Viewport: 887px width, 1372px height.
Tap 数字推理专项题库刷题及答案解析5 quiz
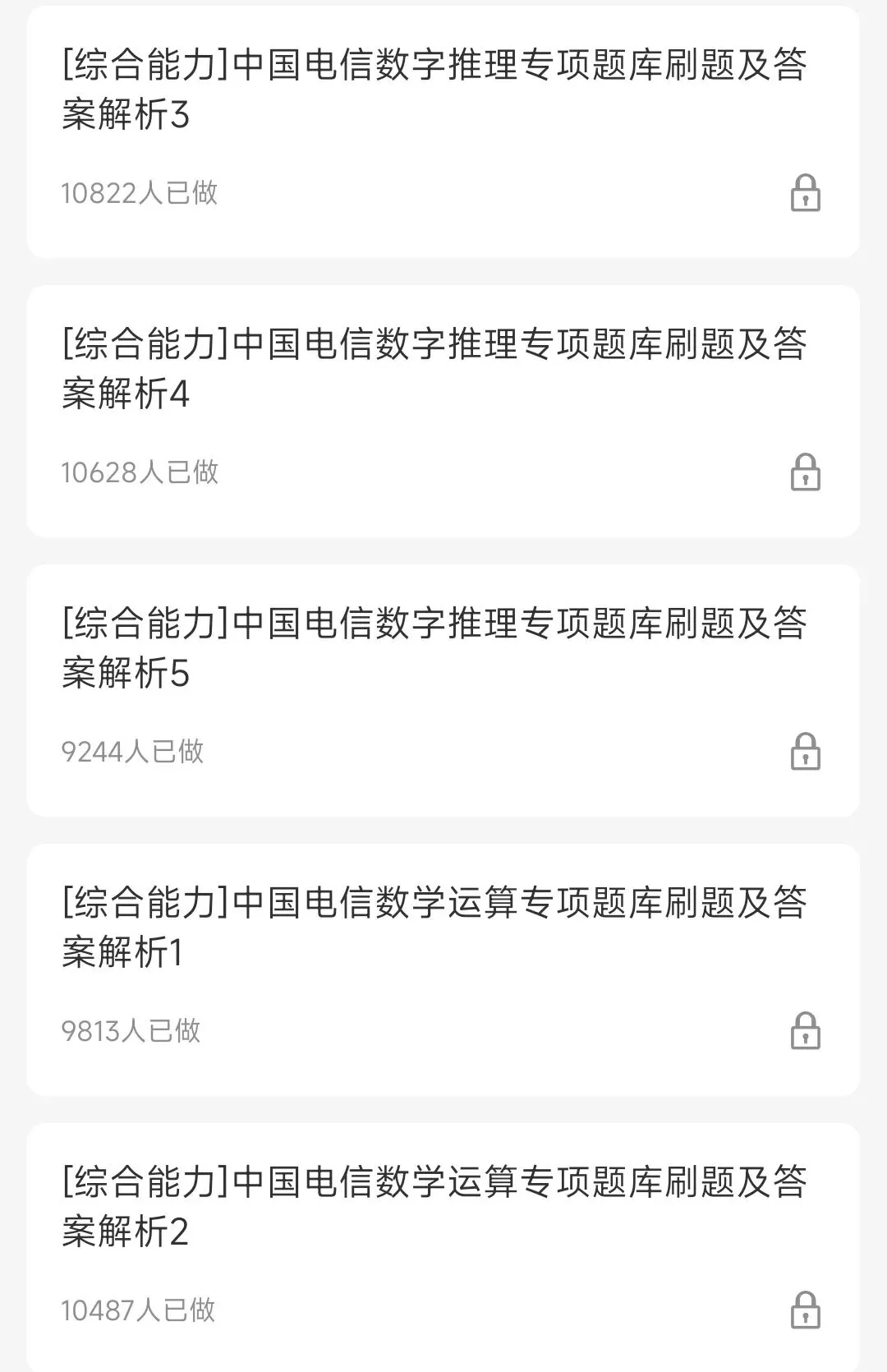pyautogui.click(x=435, y=647)
